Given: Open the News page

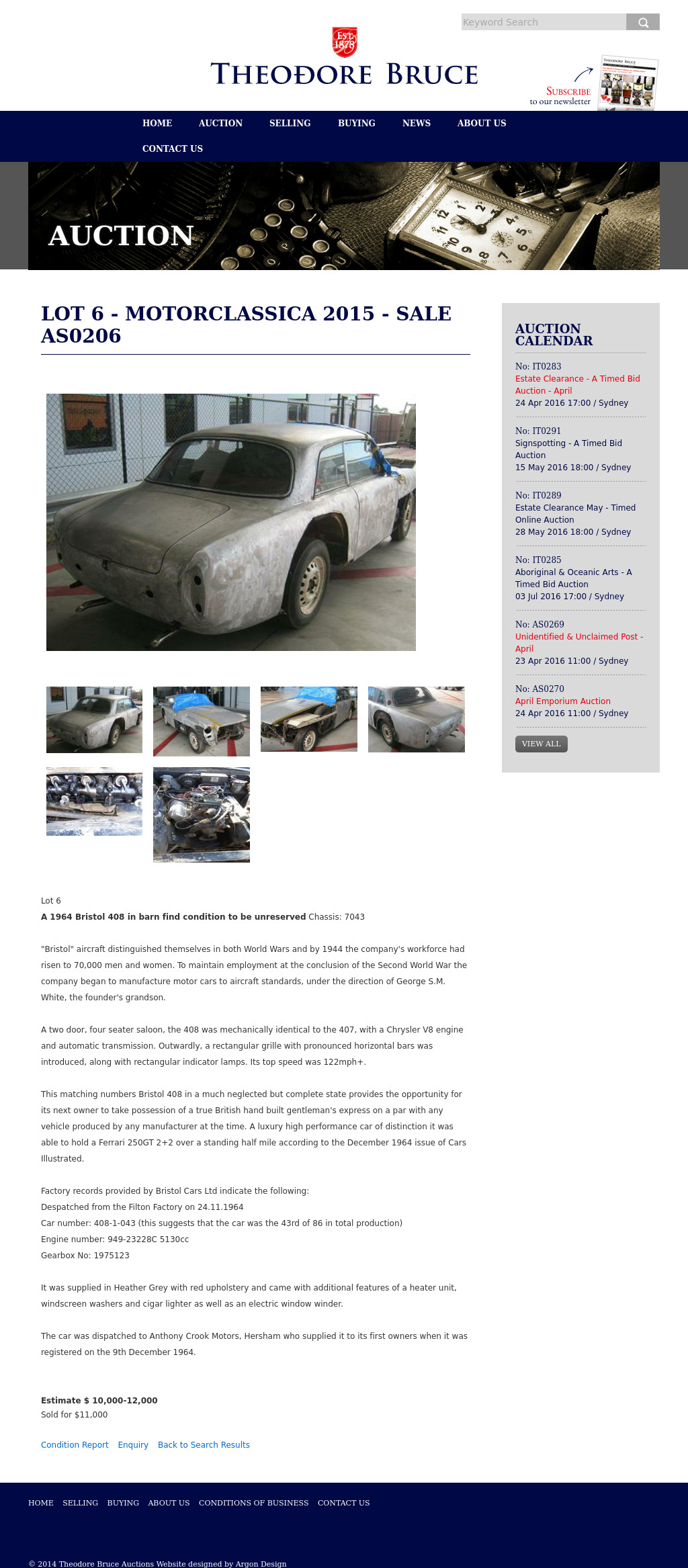Looking at the screenshot, I should 416,123.
